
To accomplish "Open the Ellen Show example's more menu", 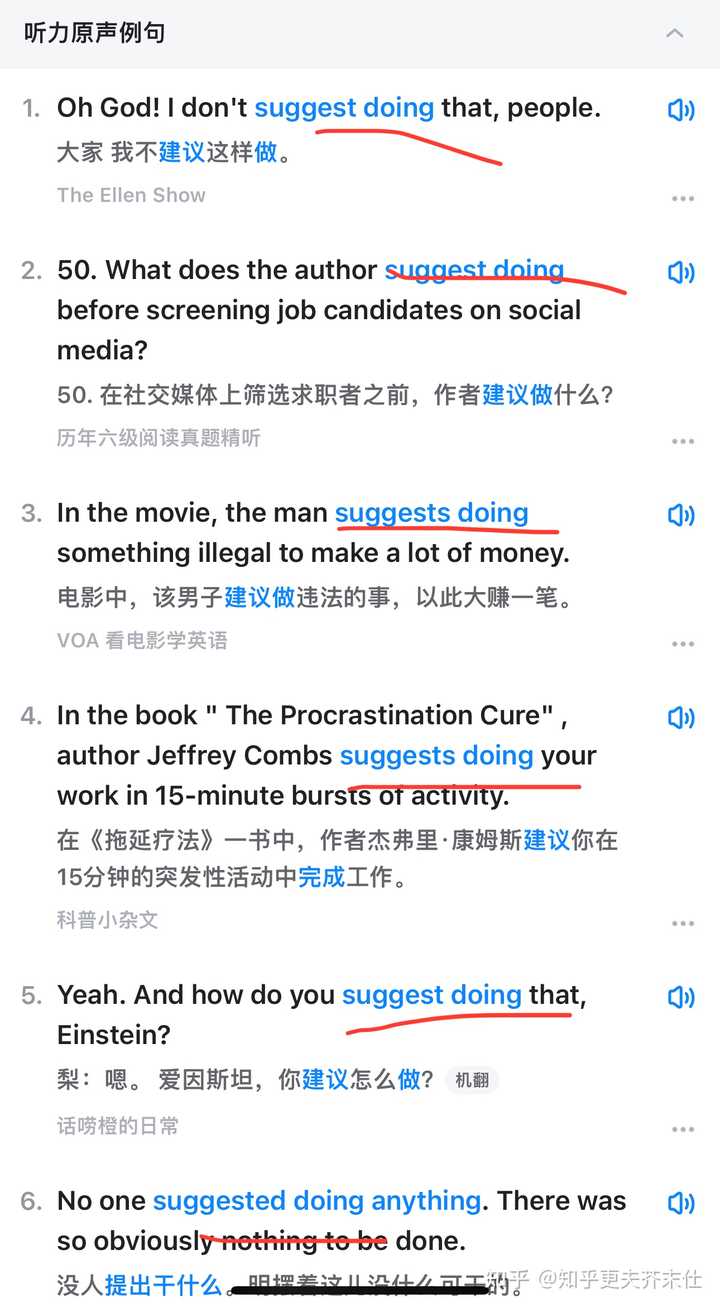I will click(x=683, y=196).
